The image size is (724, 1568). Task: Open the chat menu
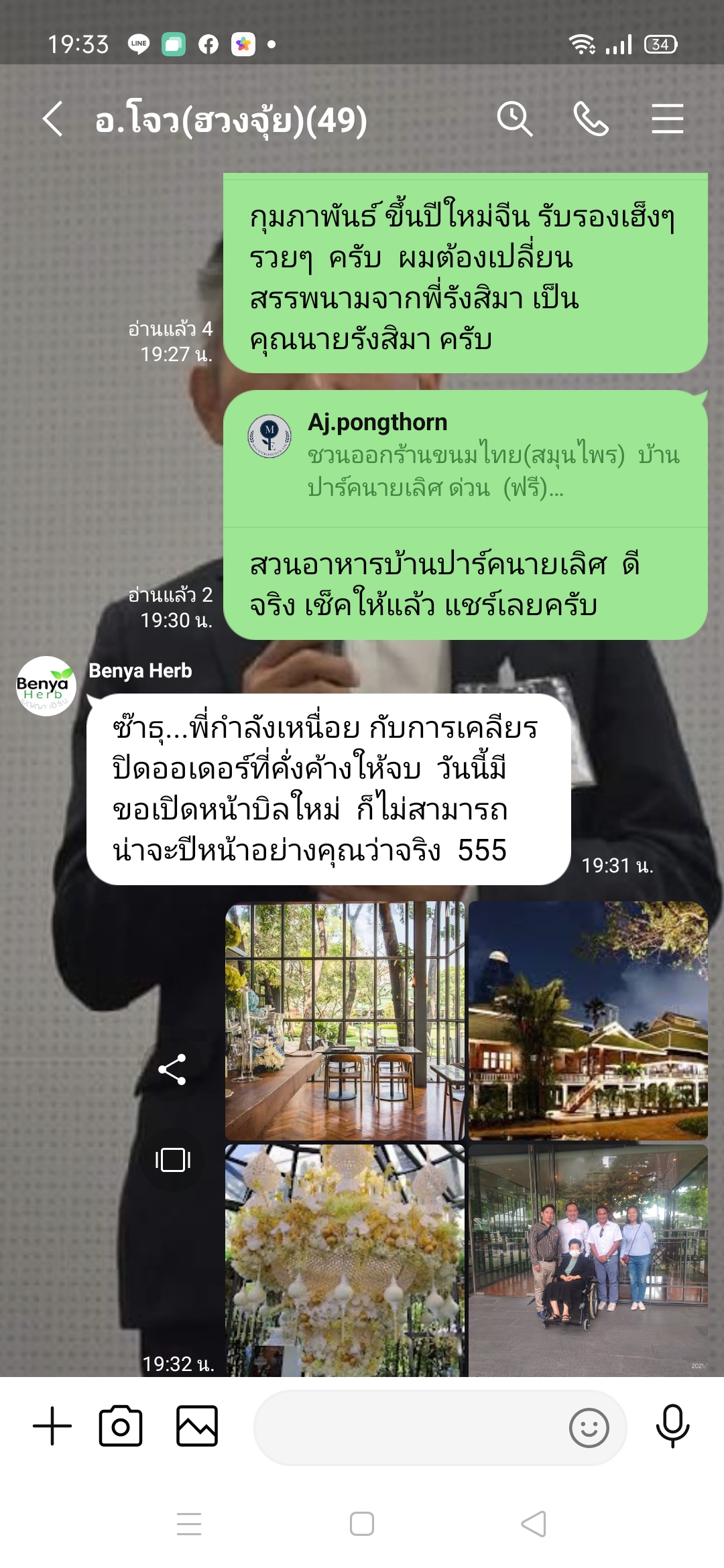667,119
